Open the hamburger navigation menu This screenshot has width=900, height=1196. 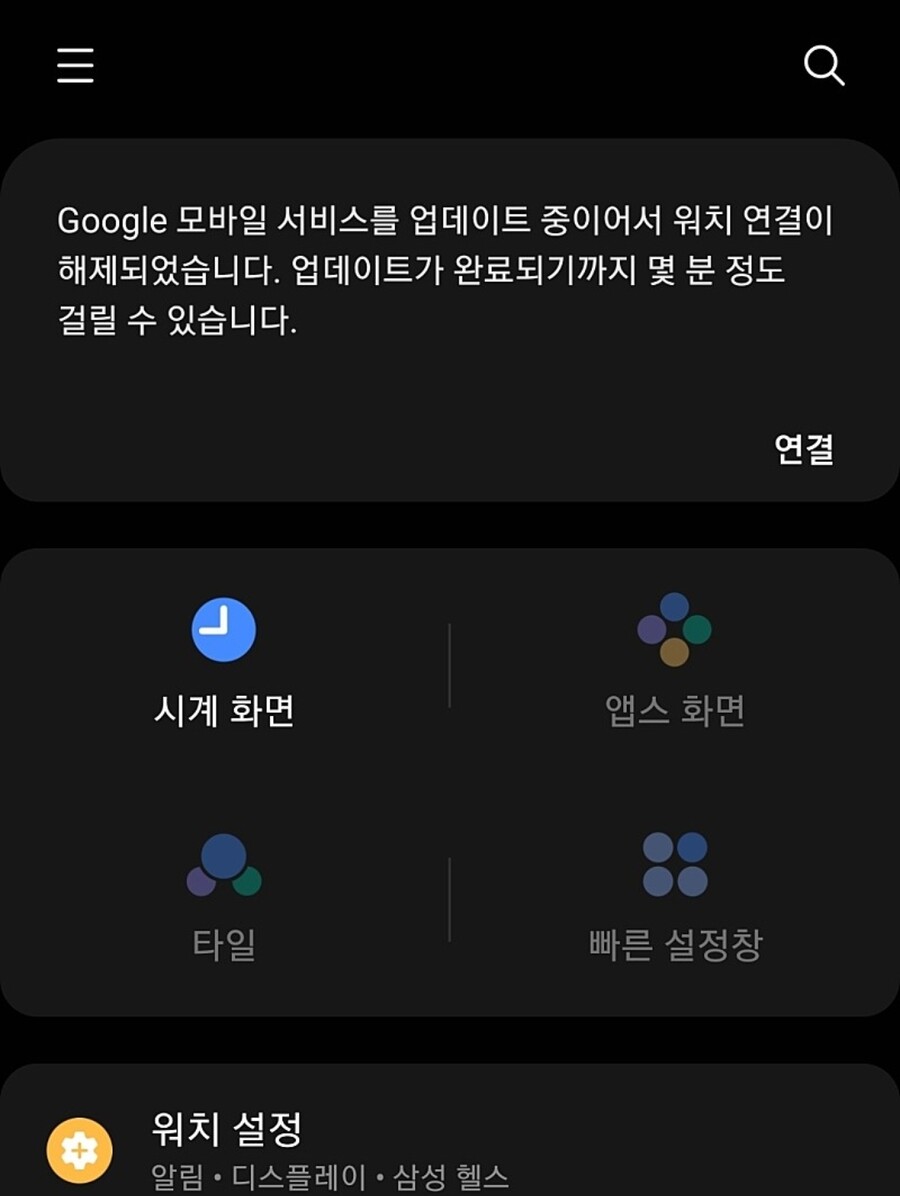click(74, 66)
